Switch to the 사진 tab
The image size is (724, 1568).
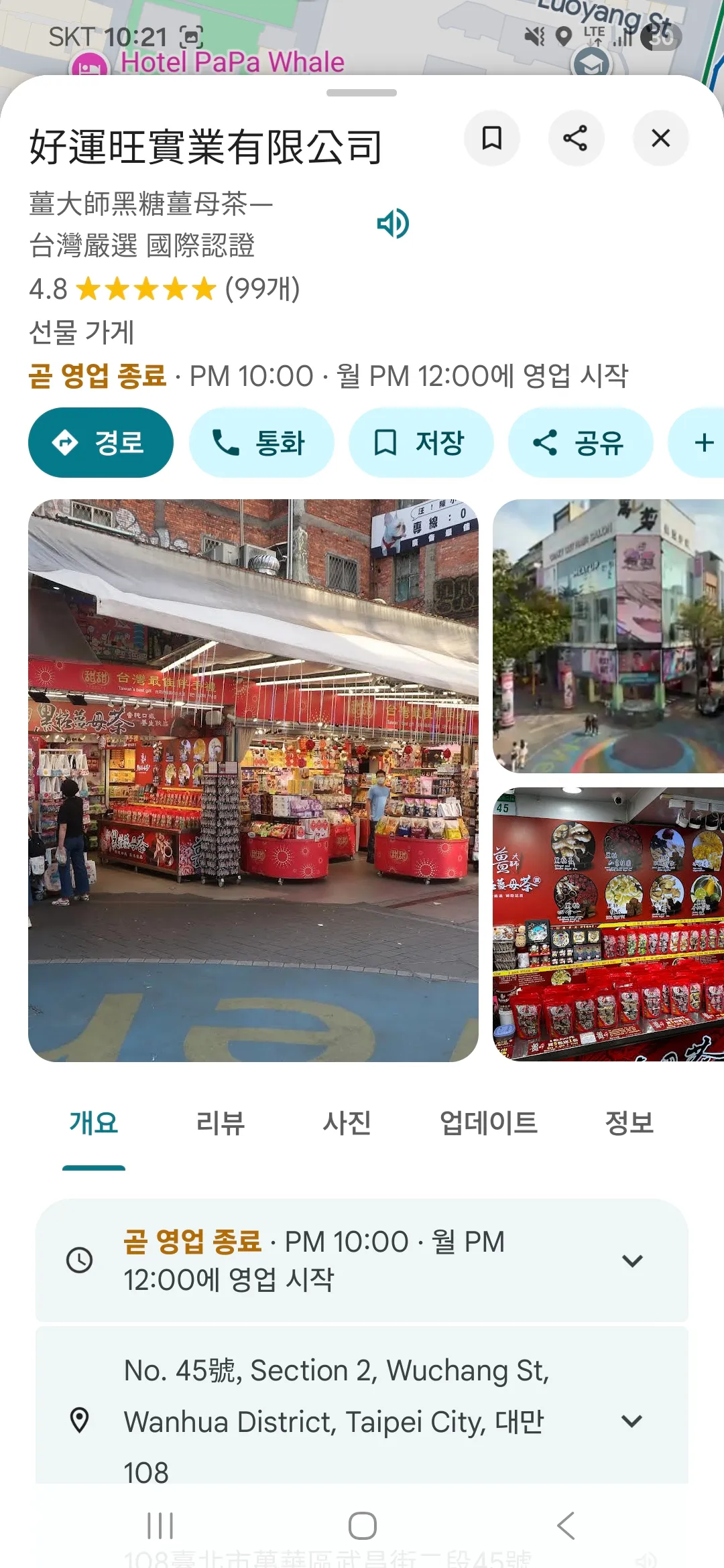pyautogui.click(x=347, y=1123)
